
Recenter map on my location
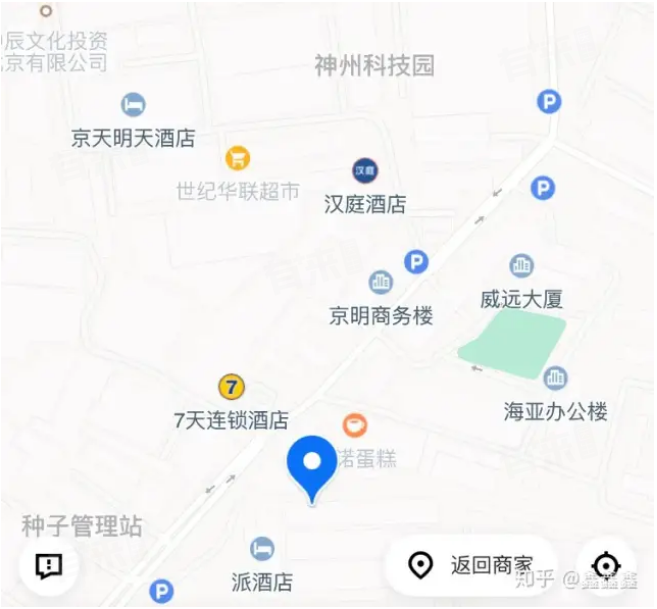pos(606,565)
